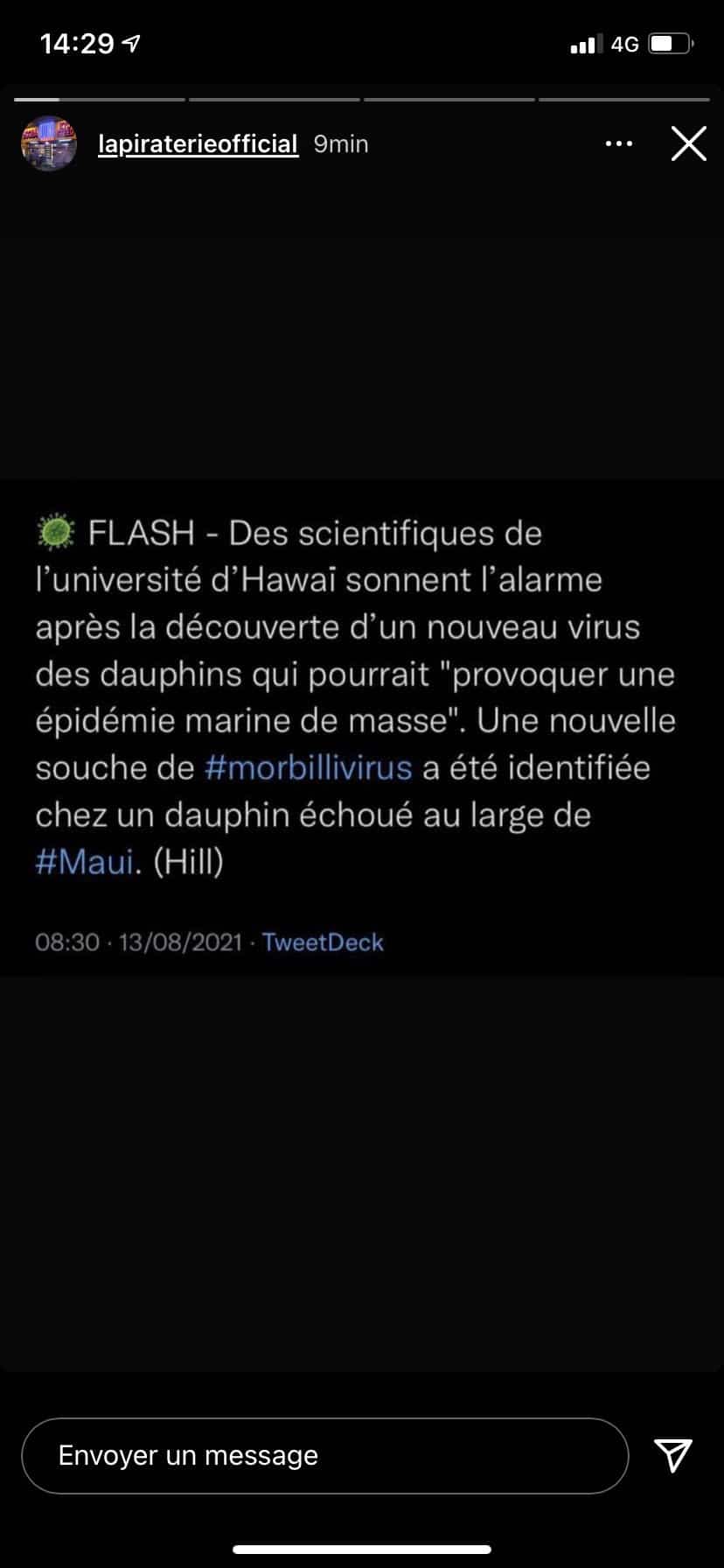Close the story with the X
The height and width of the screenshot is (1568, 724).
688,143
